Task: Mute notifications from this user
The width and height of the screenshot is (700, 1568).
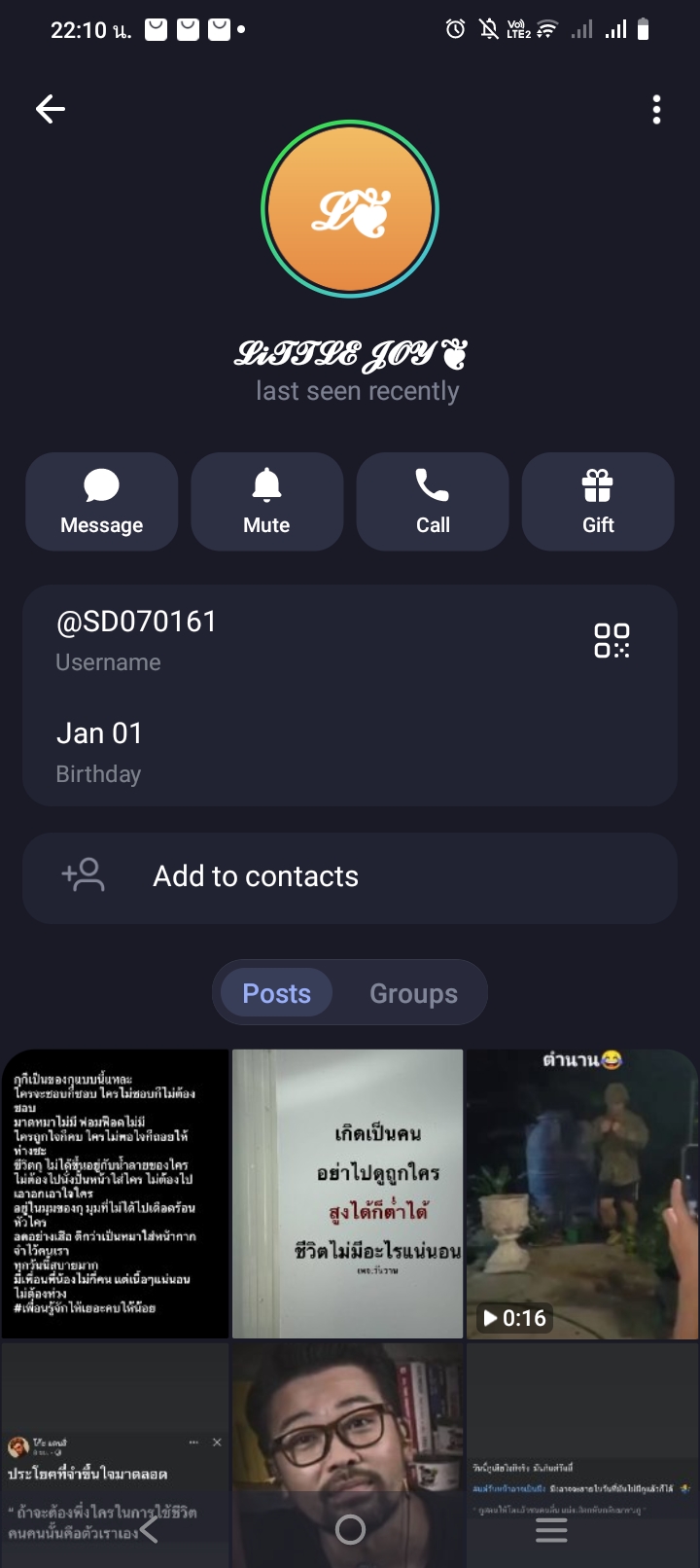Action: click(x=267, y=502)
